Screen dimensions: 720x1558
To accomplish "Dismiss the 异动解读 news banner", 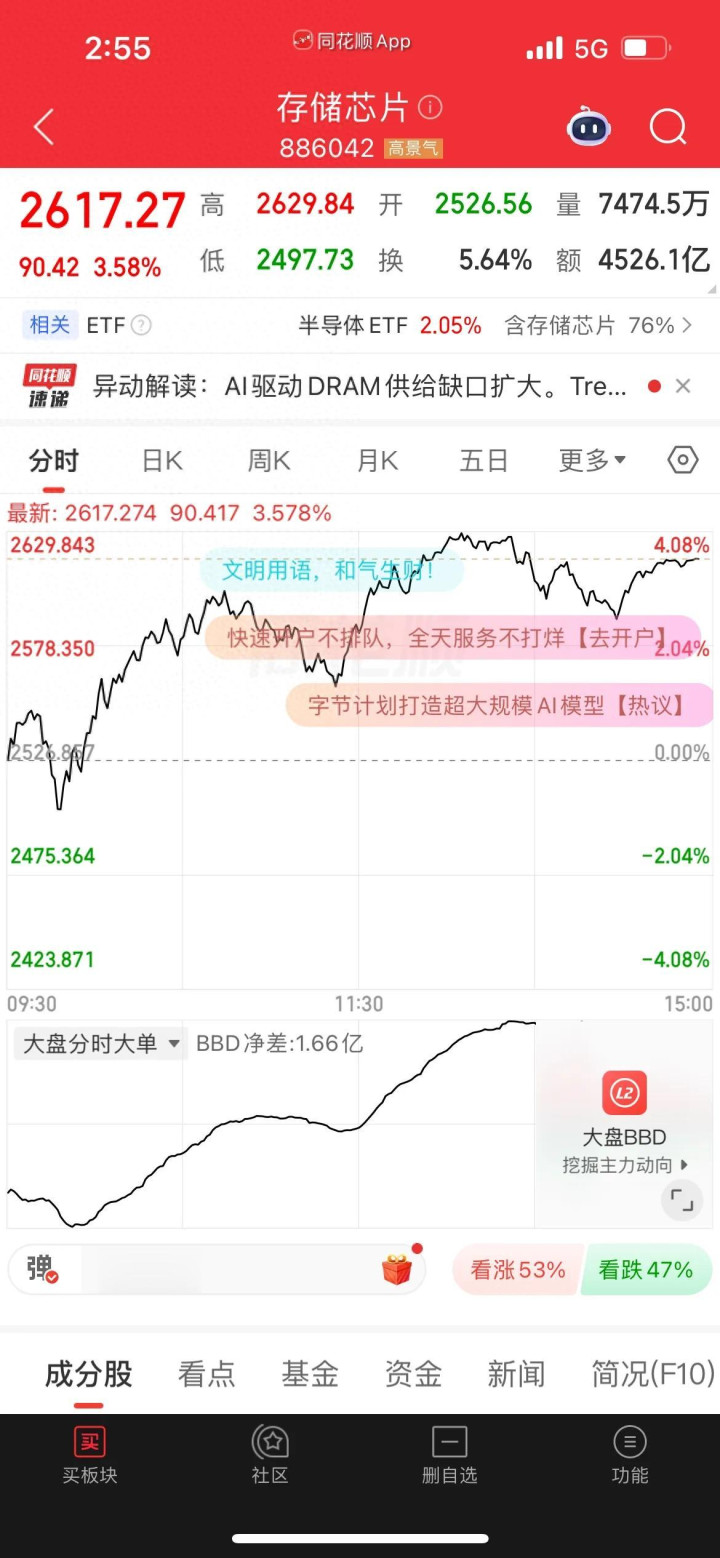I will coord(683,386).
